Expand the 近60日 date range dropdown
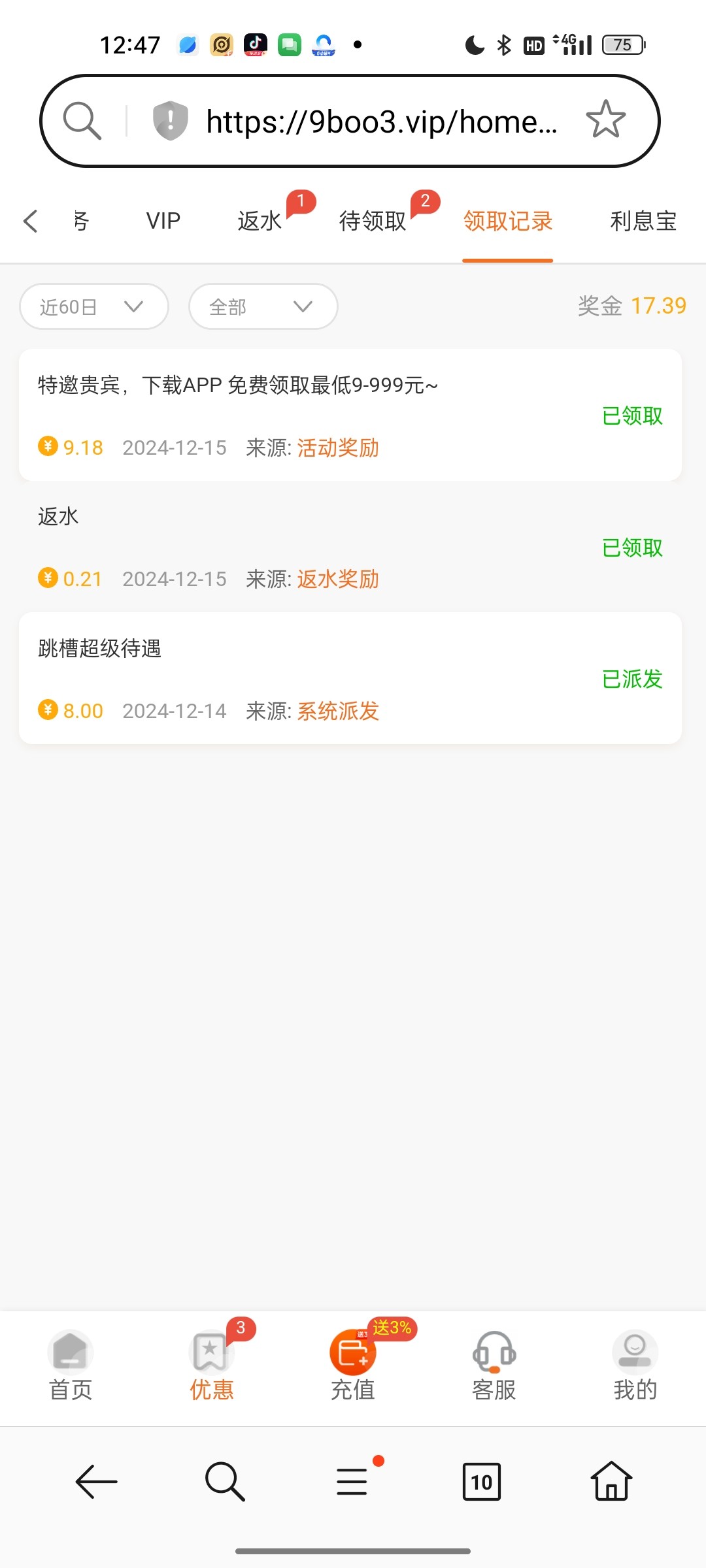 (94, 306)
